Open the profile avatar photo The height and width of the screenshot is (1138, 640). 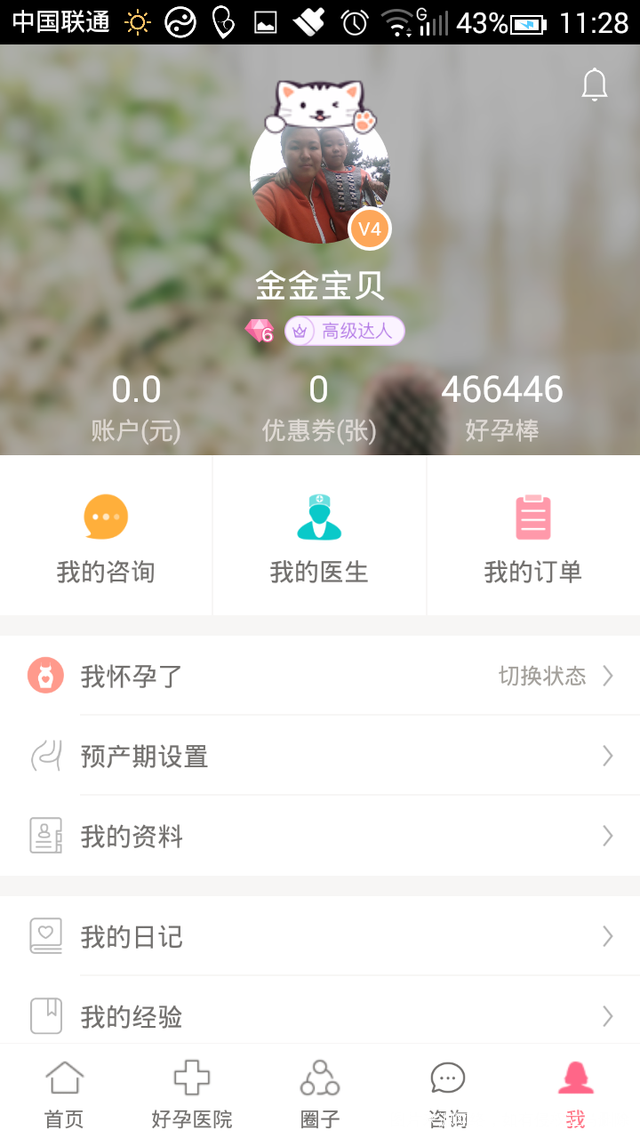(319, 178)
